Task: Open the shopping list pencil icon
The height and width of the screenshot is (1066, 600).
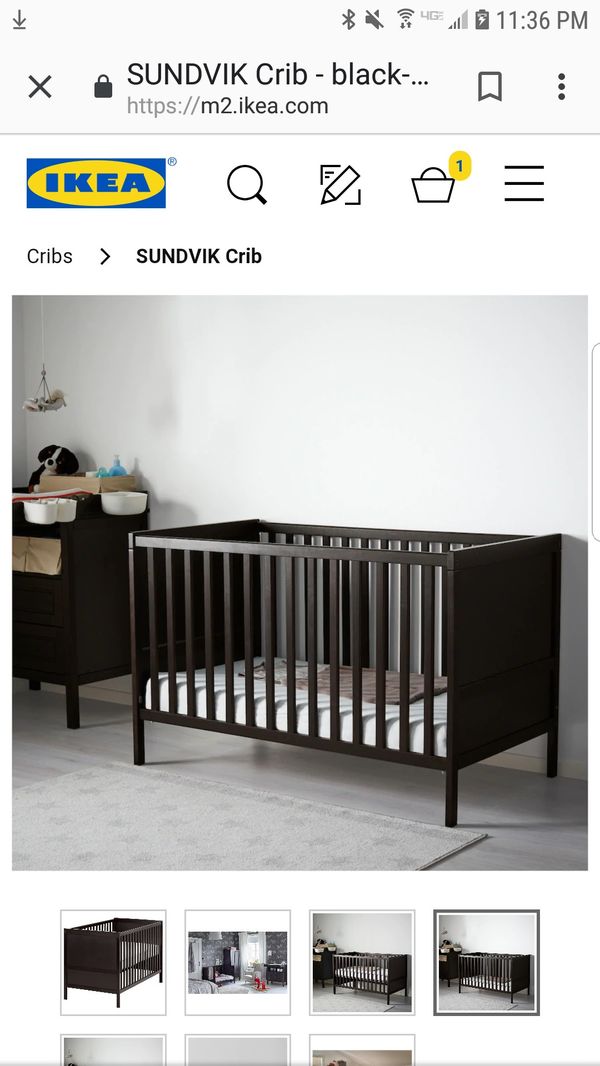Action: click(340, 184)
